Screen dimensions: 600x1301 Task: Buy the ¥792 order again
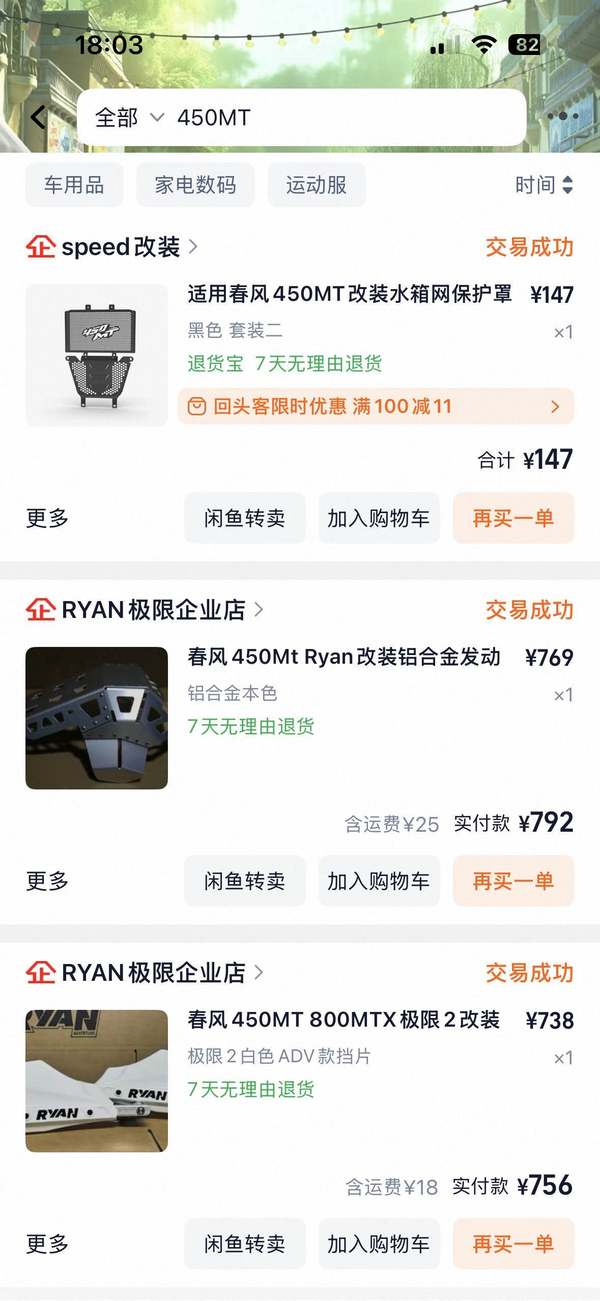[x=513, y=881]
